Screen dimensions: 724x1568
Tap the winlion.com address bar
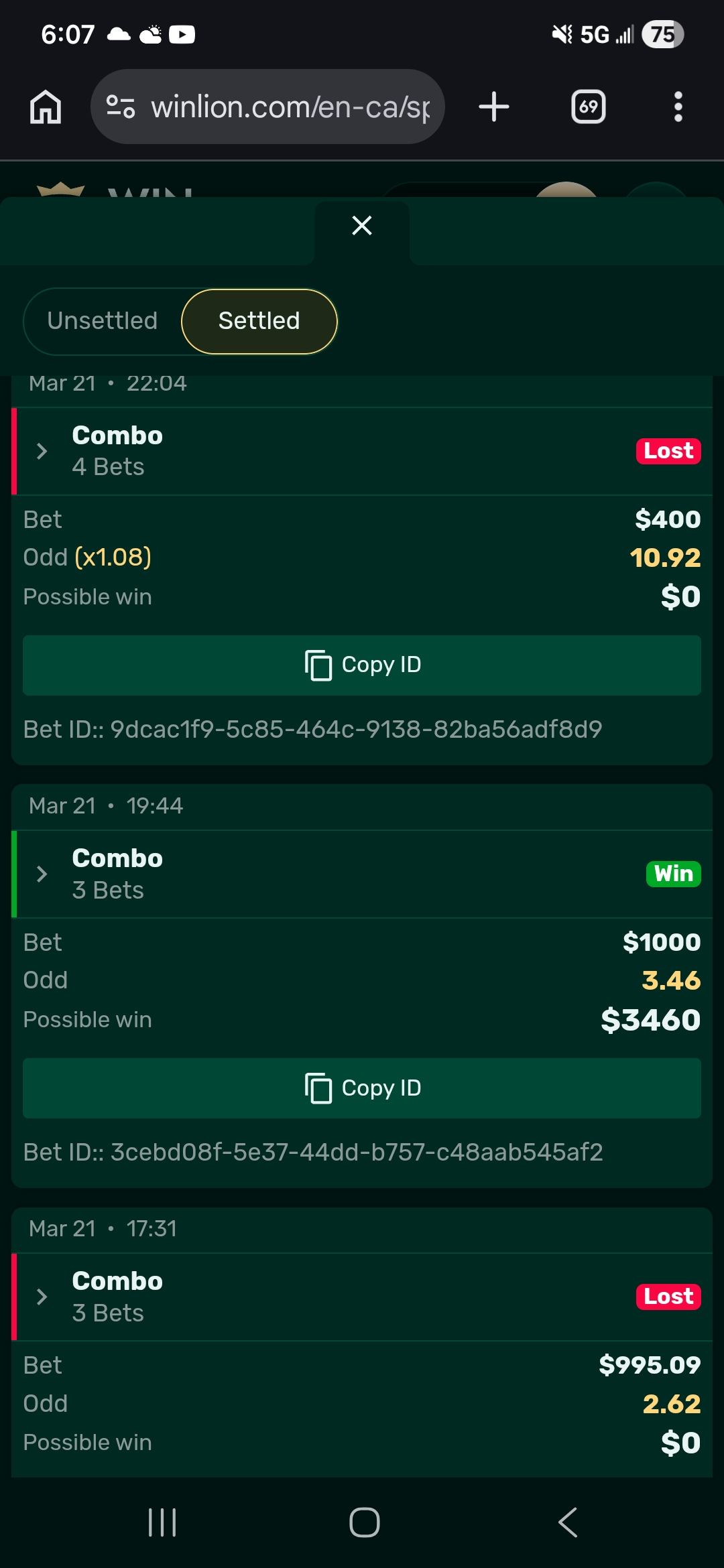[288, 107]
